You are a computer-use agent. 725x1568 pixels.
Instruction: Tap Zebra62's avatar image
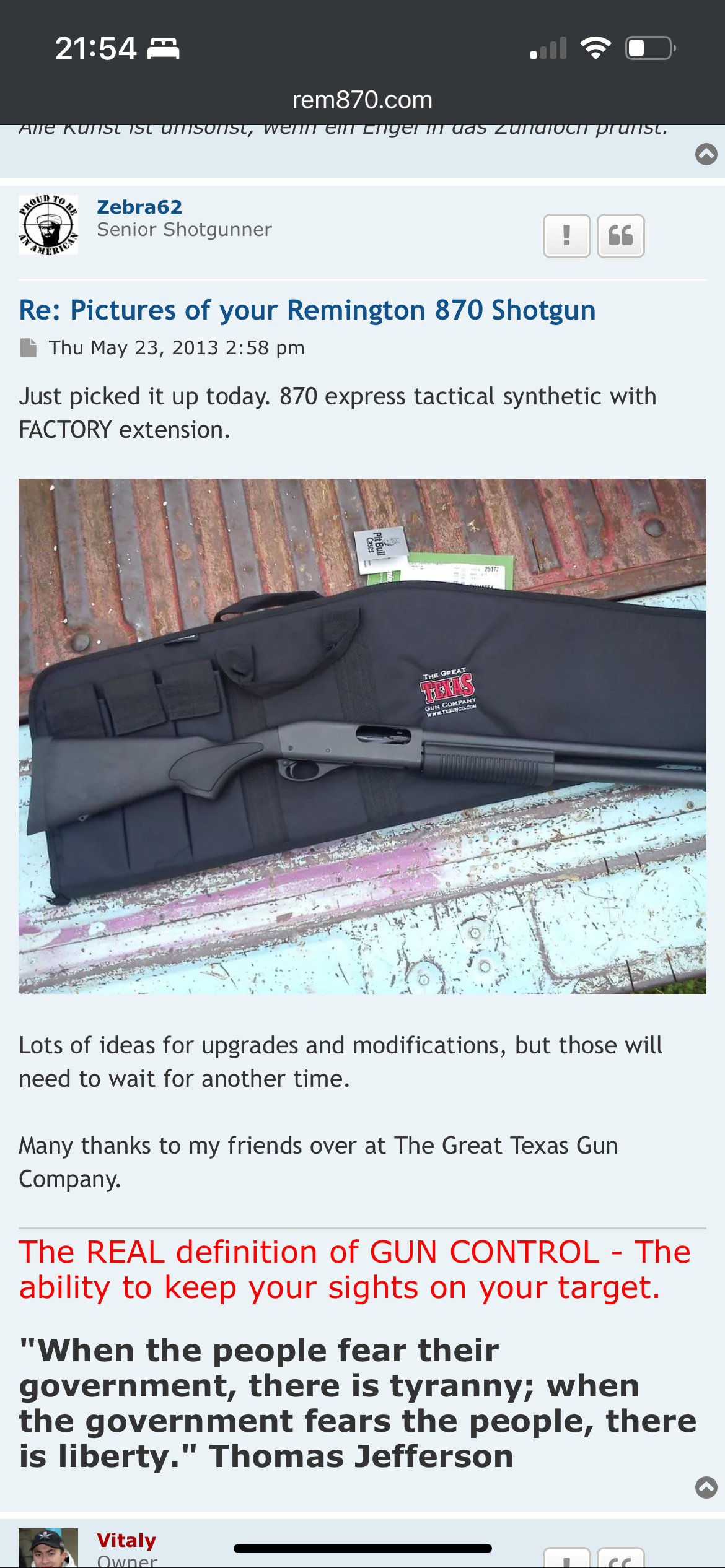click(48, 225)
